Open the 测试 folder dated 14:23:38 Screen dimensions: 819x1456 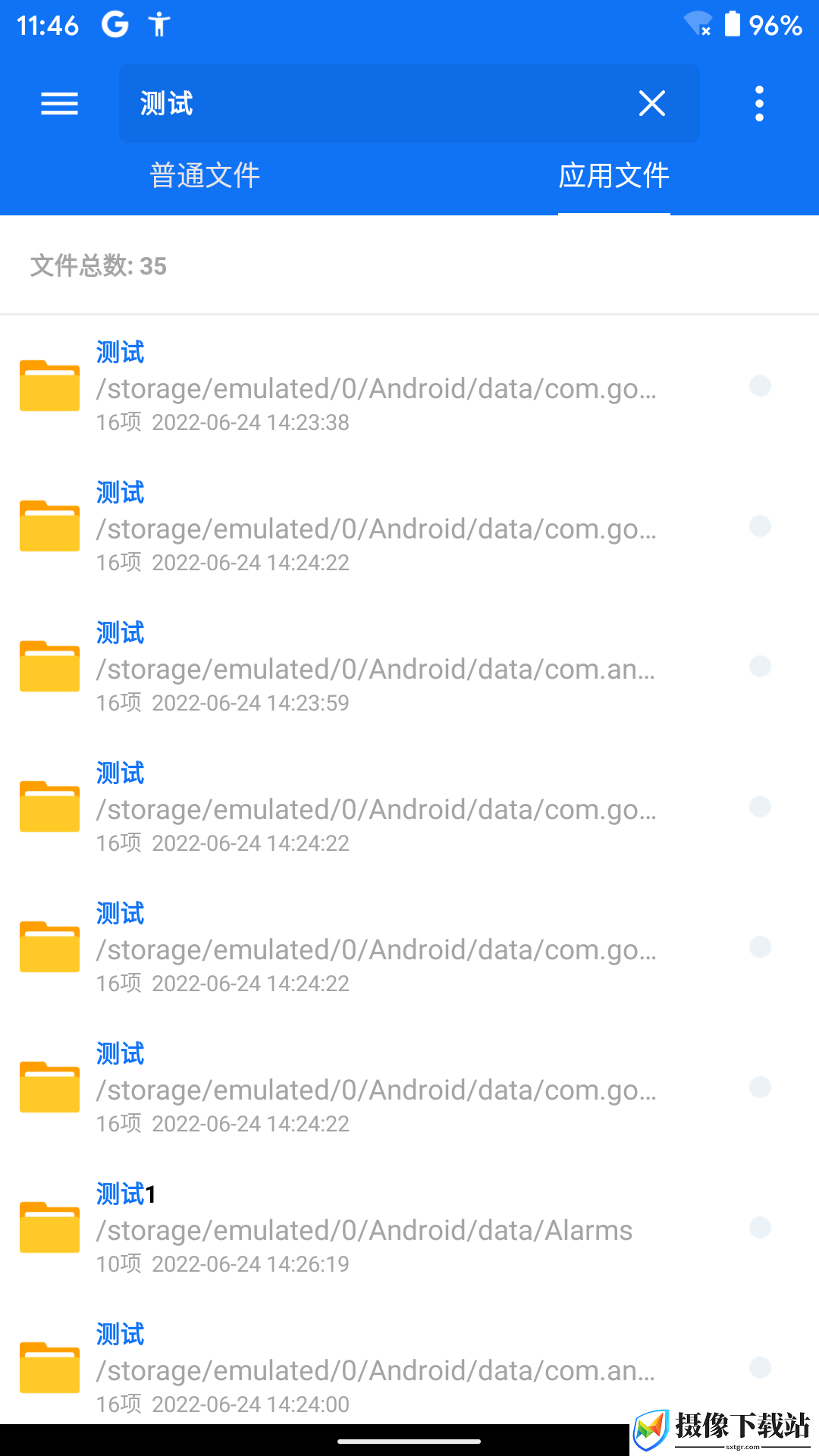point(409,386)
